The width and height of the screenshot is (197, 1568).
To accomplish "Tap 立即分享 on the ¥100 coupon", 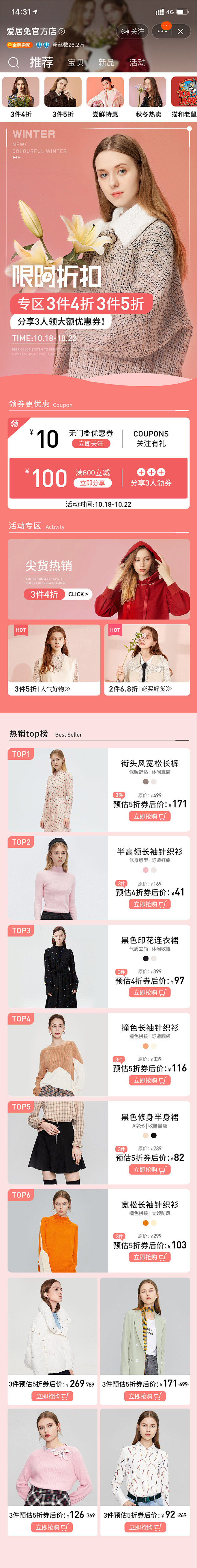I will point(93,483).
